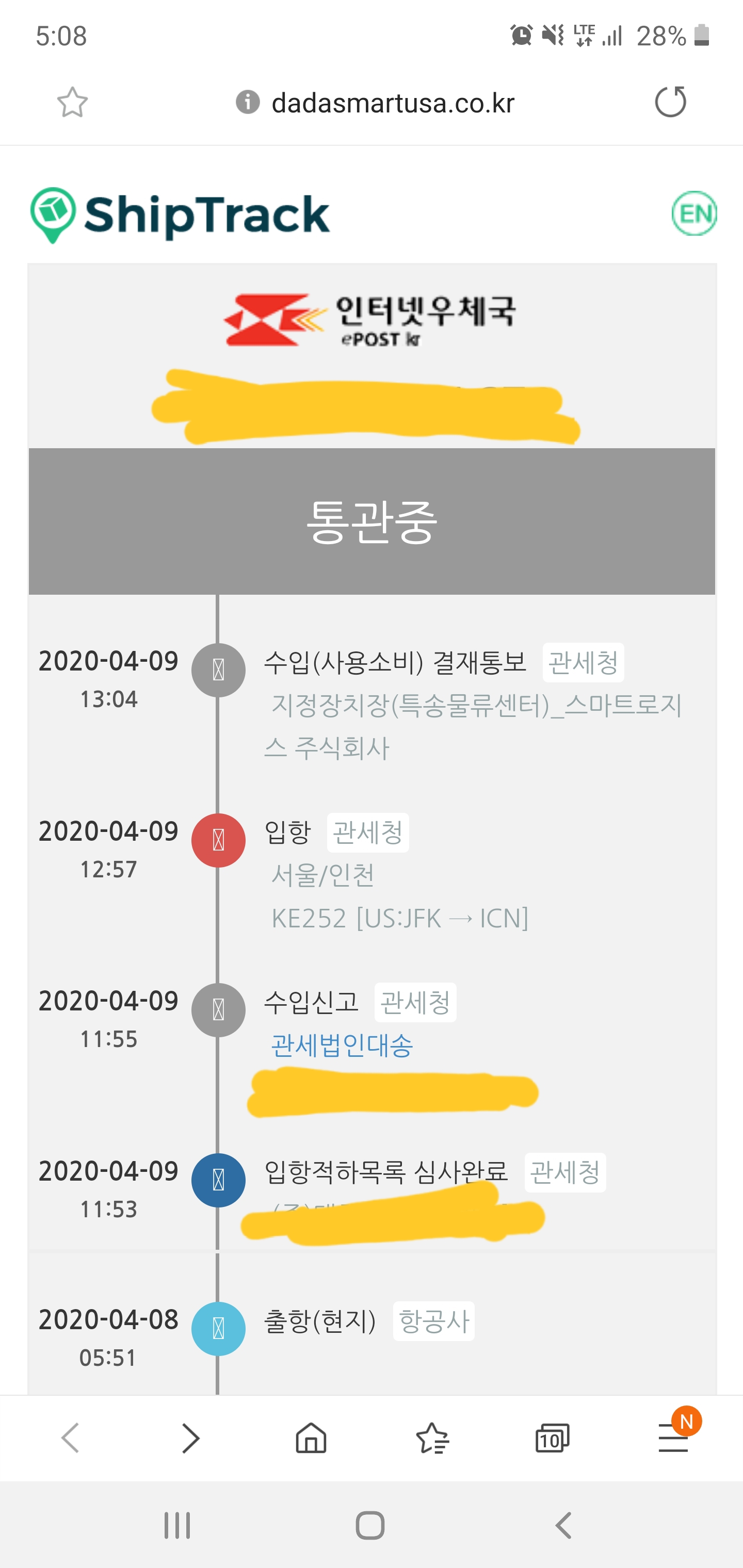
Task: Open recent apps from the navigation bar
Action: 177,1525
